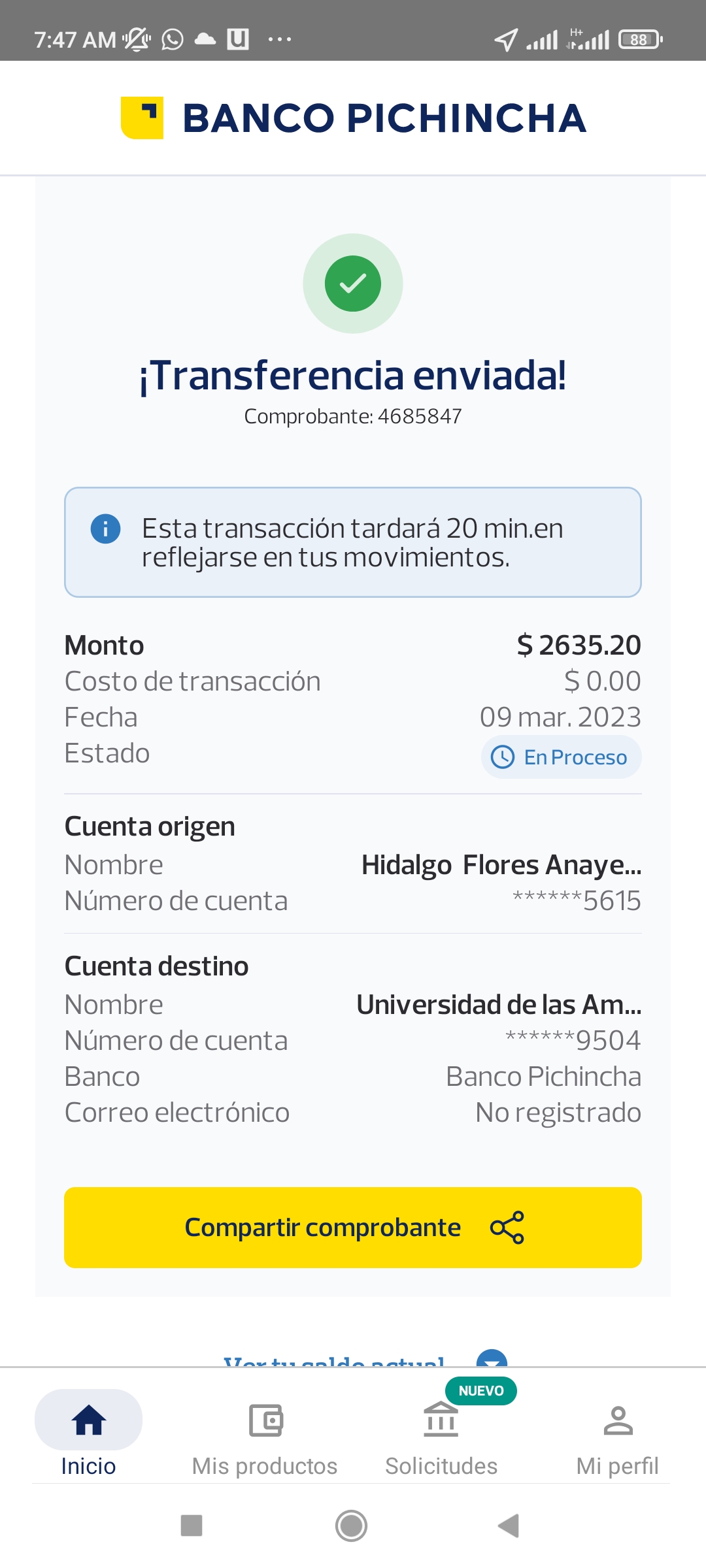Go to the Inicio tab

(x=88, y=1433)
